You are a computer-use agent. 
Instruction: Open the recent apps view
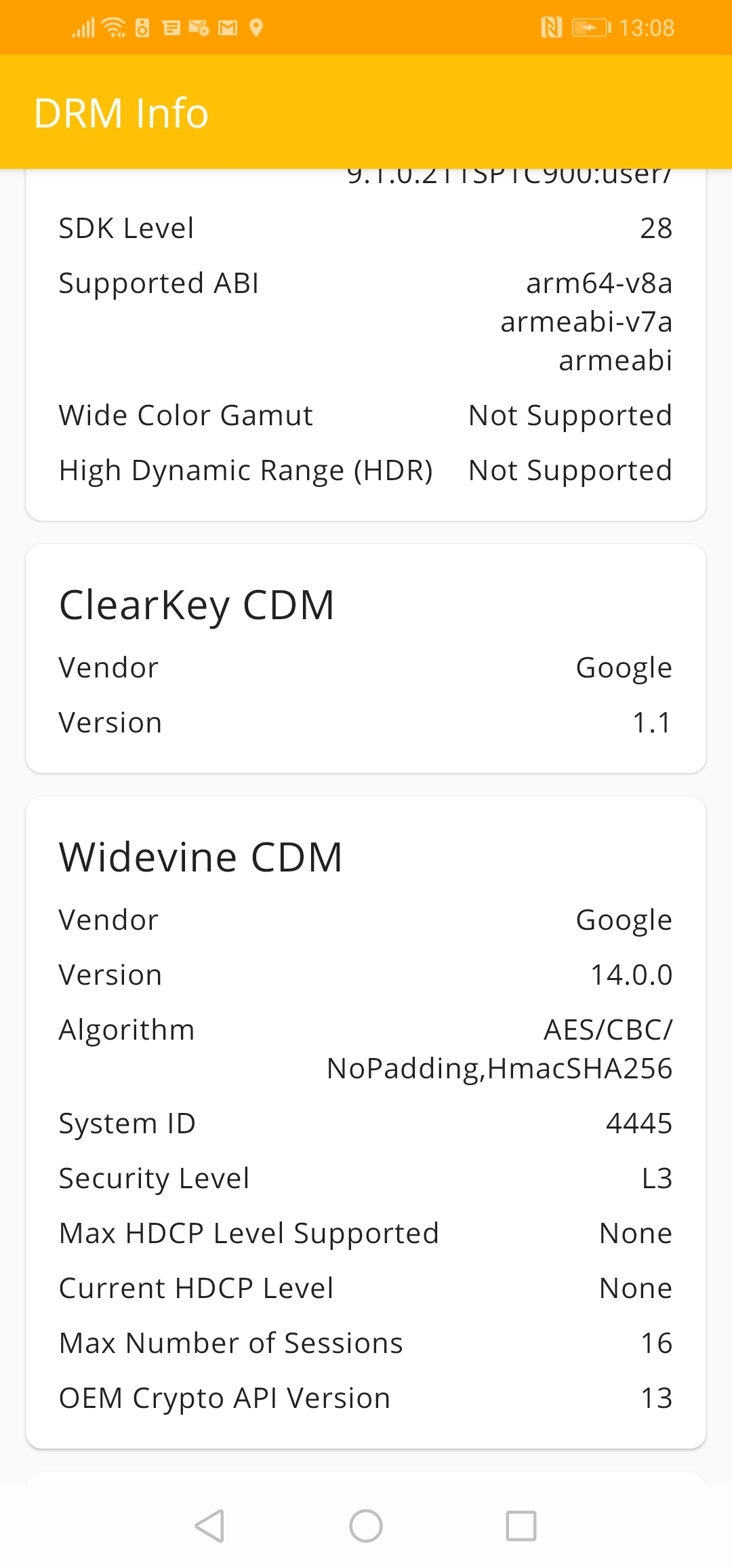click(521, 1526)
